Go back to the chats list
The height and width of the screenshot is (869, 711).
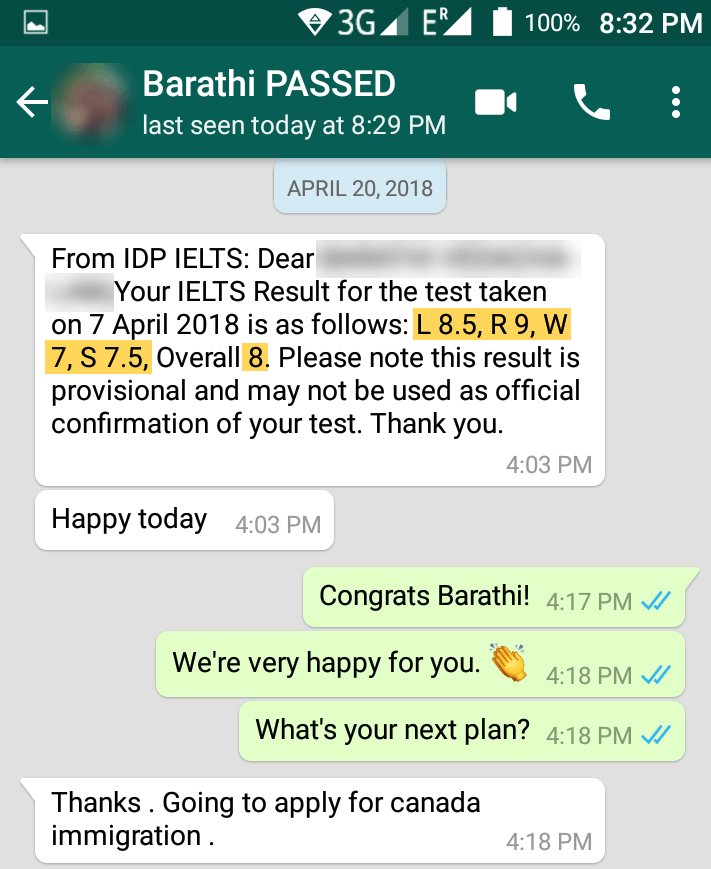pos(31,102)
